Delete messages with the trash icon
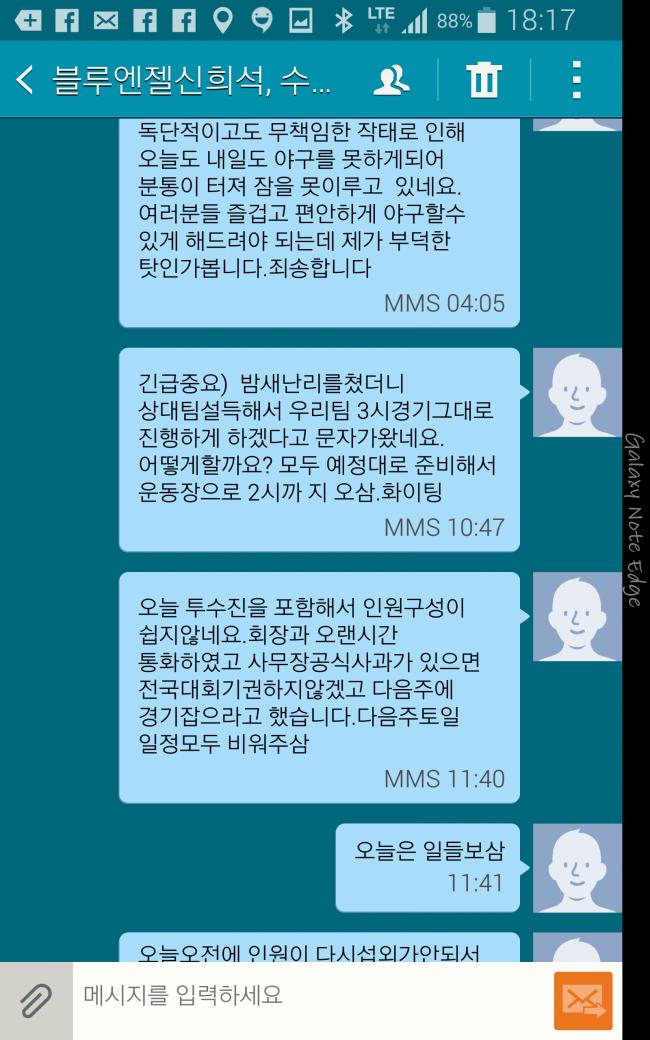The height and width of the screenshot is (1040, 650). point(484,79)
